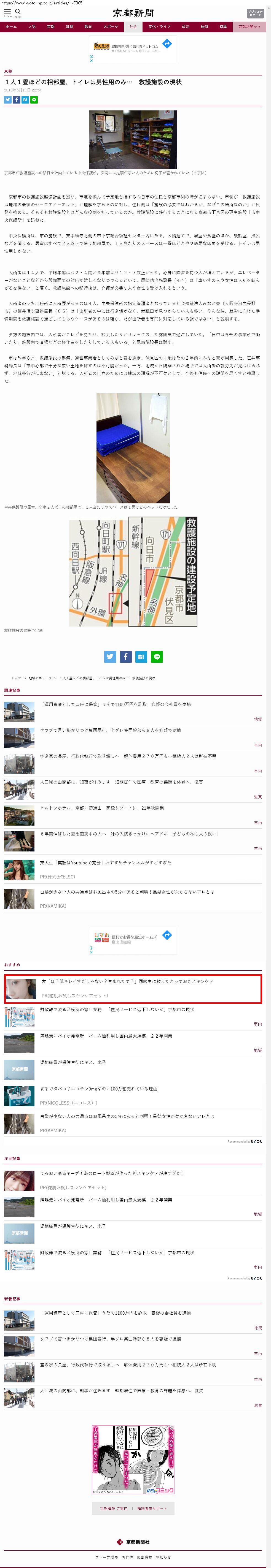
Task: Open 購読者サポート
Action: (x=152, y=1508)
